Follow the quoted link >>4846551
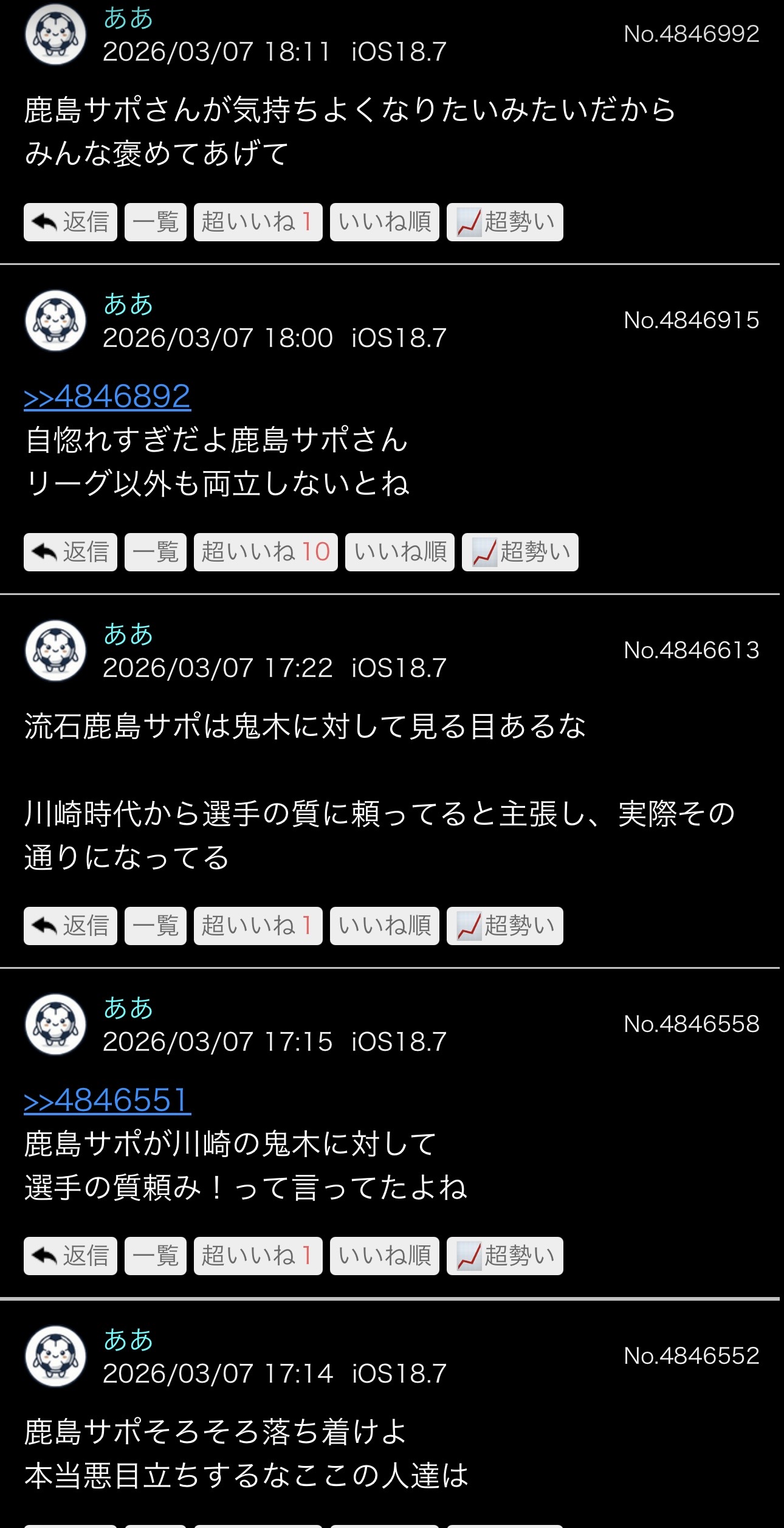 [107, 1101]
